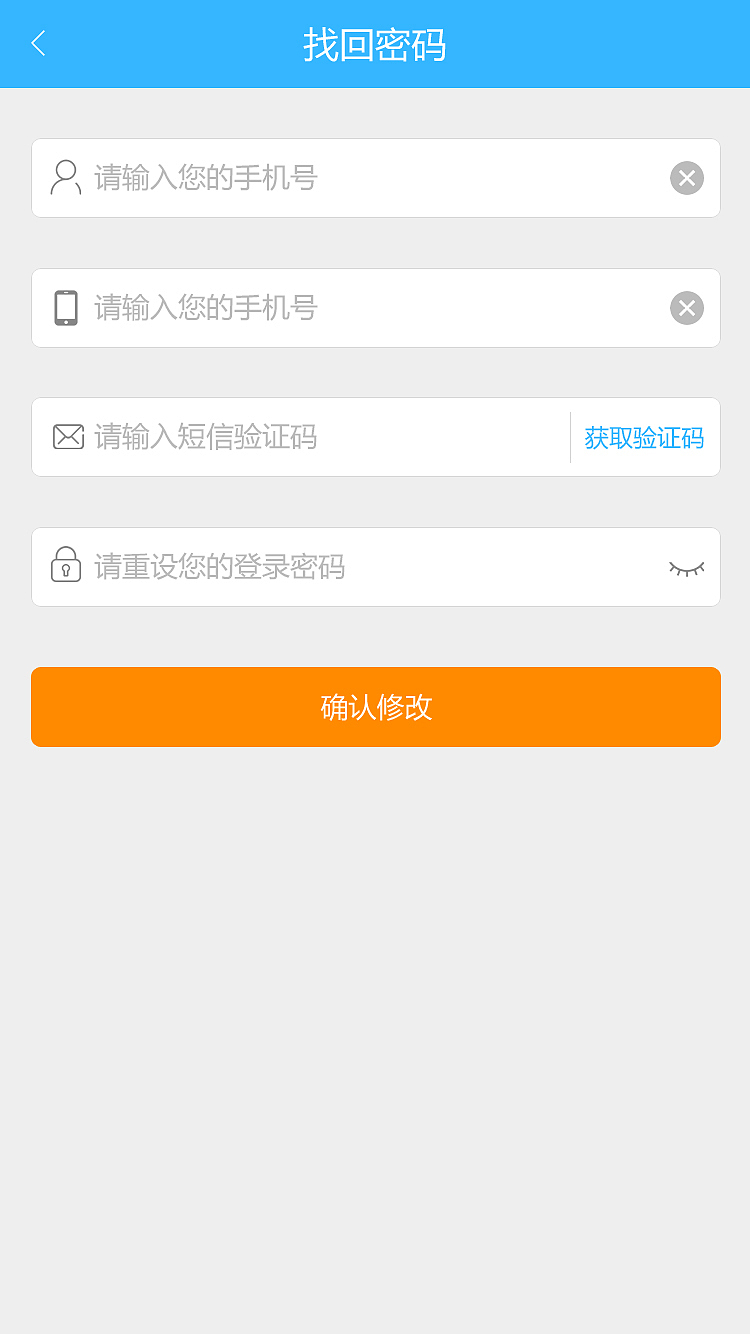
Task: Go back using the top-left arrow
Action: (39, 44)
